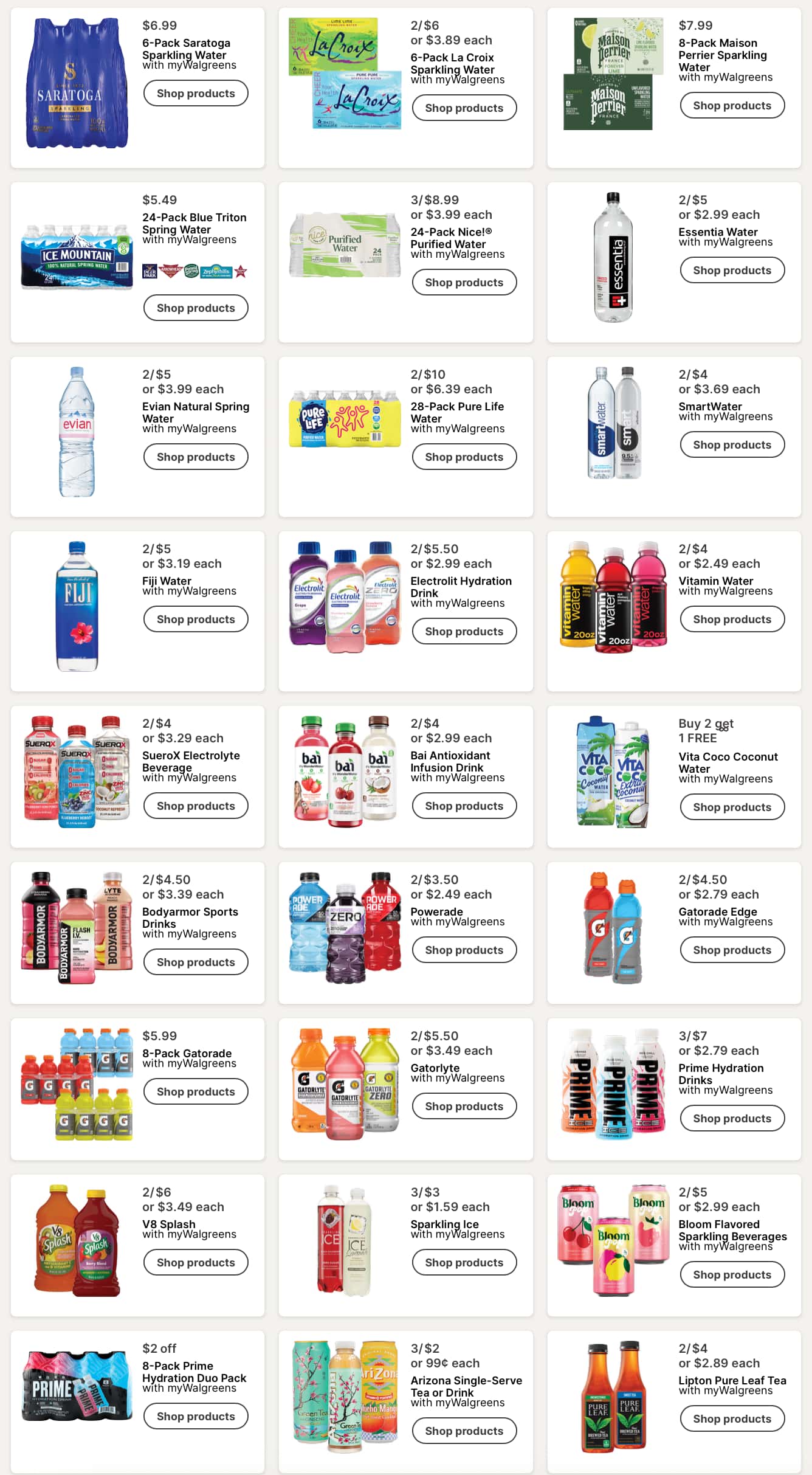Shop products for Powerade
This screenshot has height=1475, width=812.
pos(464,950)
